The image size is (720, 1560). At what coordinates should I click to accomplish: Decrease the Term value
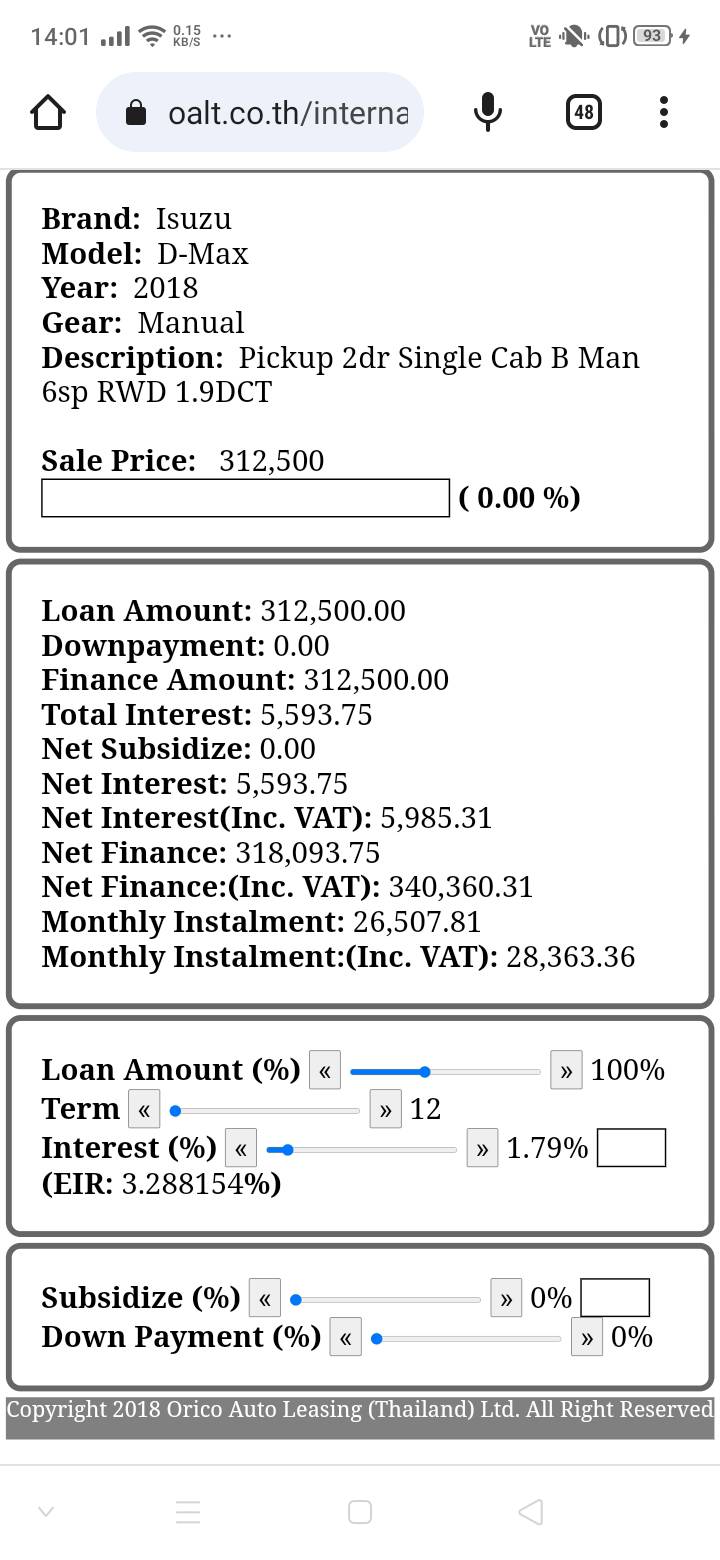[x=144, y=1109]
